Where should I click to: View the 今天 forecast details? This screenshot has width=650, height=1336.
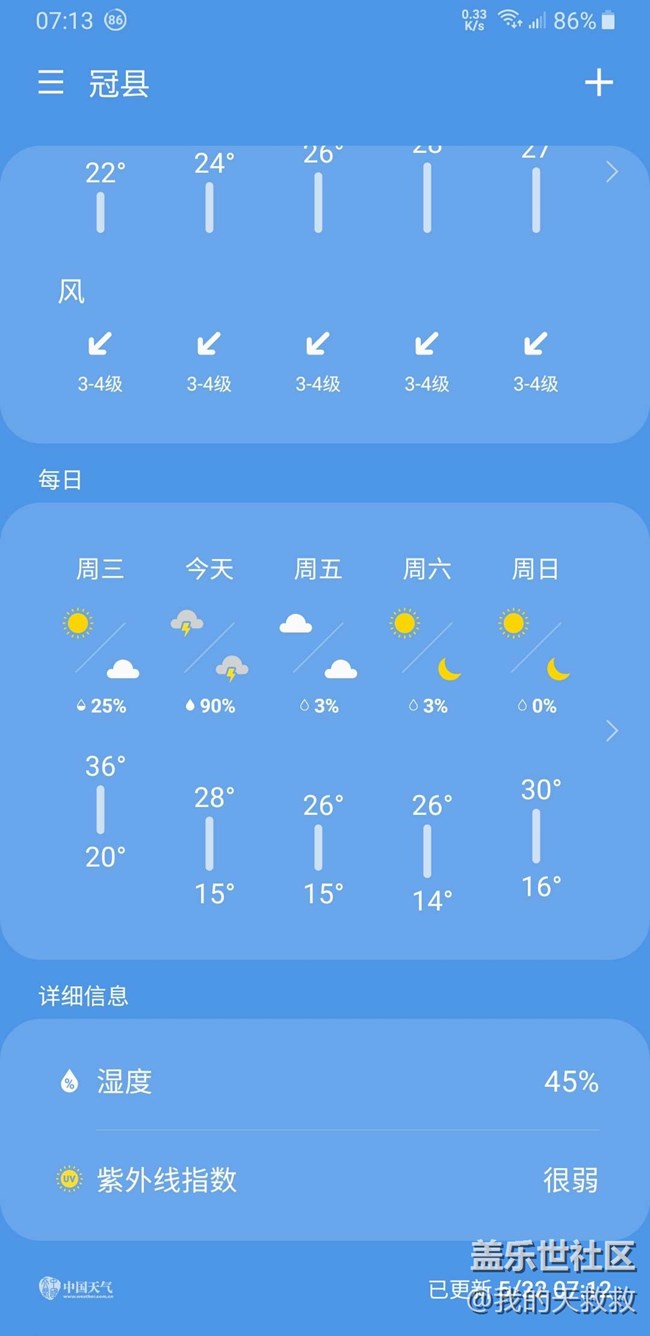coord(209,570)
